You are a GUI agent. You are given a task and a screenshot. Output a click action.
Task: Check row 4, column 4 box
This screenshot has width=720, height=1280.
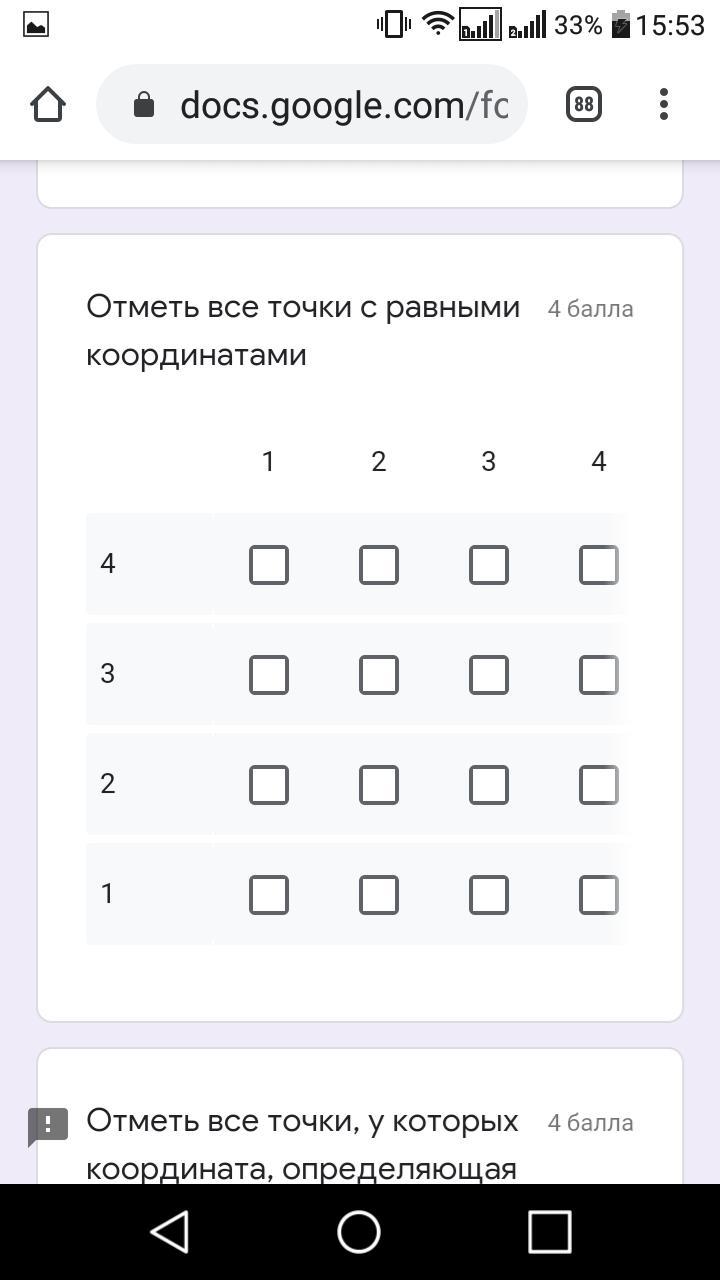[x=598, y=565]
